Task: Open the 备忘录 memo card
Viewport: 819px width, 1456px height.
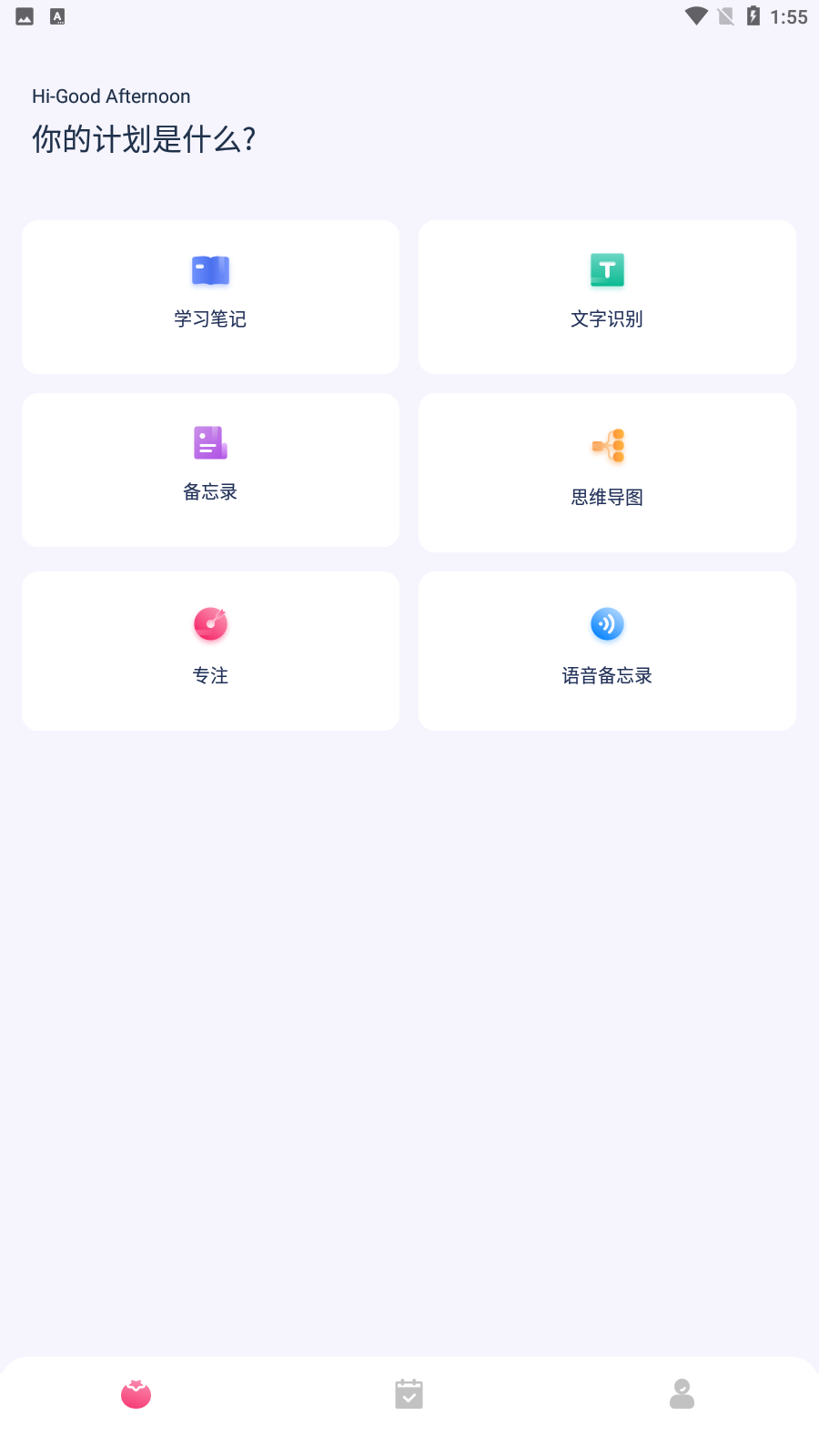Action: click(210, 470)
